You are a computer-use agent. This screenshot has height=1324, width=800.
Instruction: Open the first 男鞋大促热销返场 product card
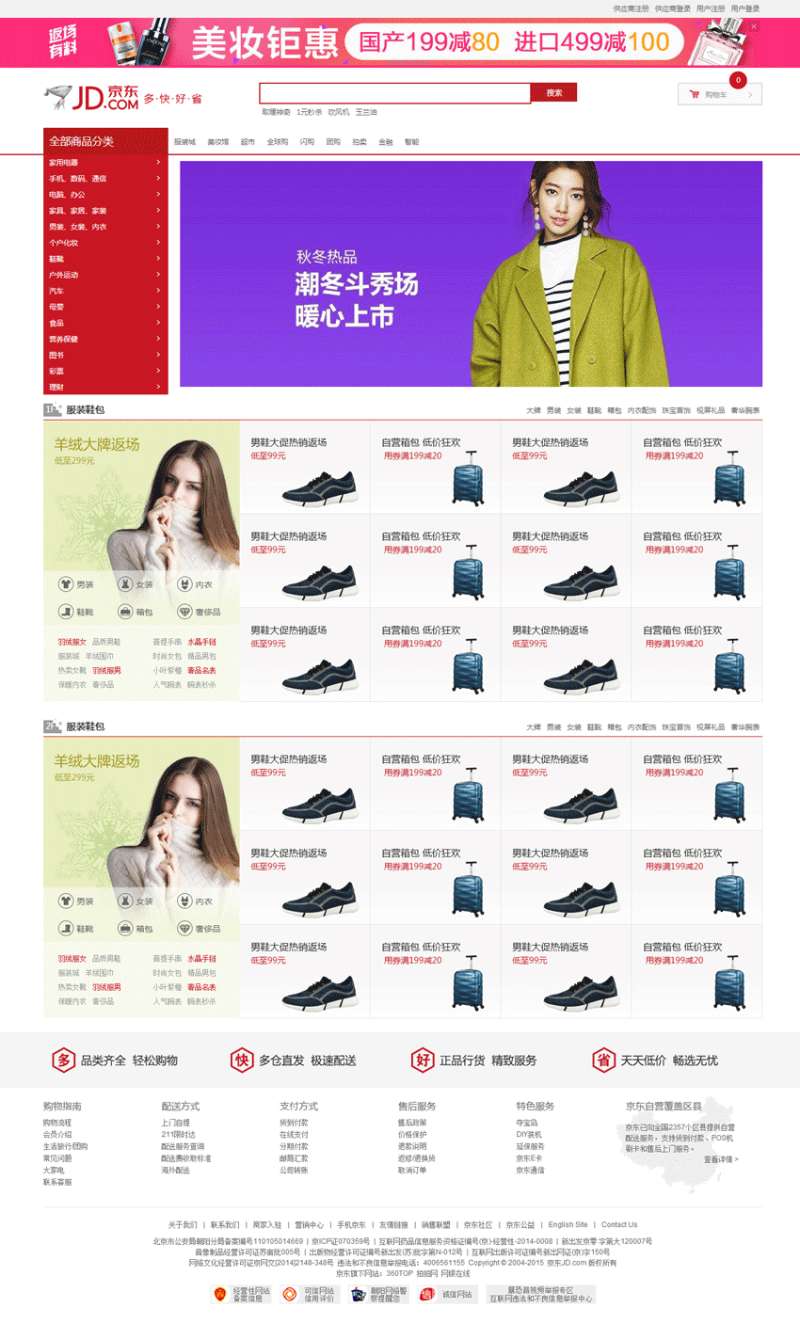(304, 470)
